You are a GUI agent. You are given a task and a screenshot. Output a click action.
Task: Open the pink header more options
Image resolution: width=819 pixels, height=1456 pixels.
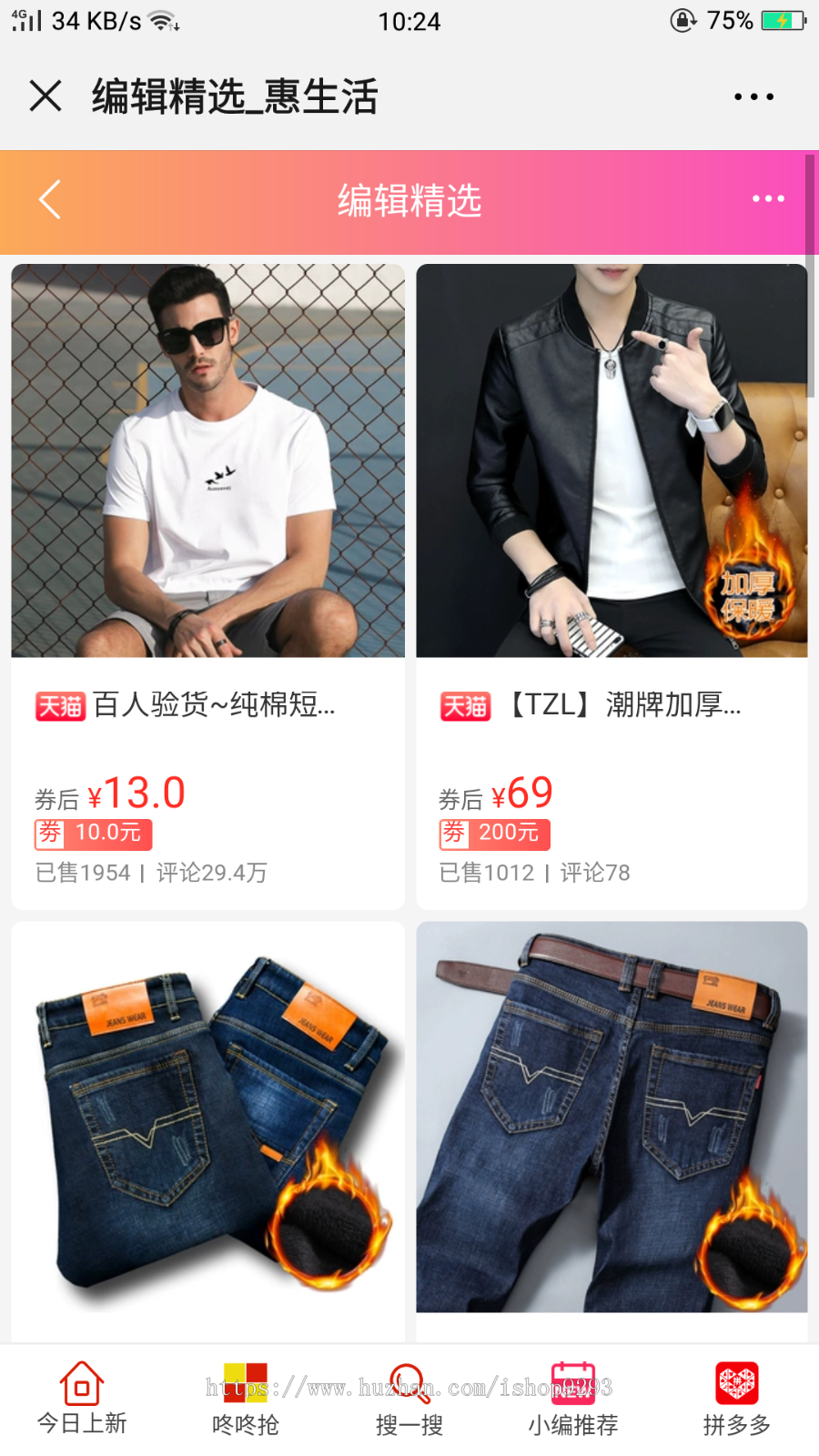[768, 198]
